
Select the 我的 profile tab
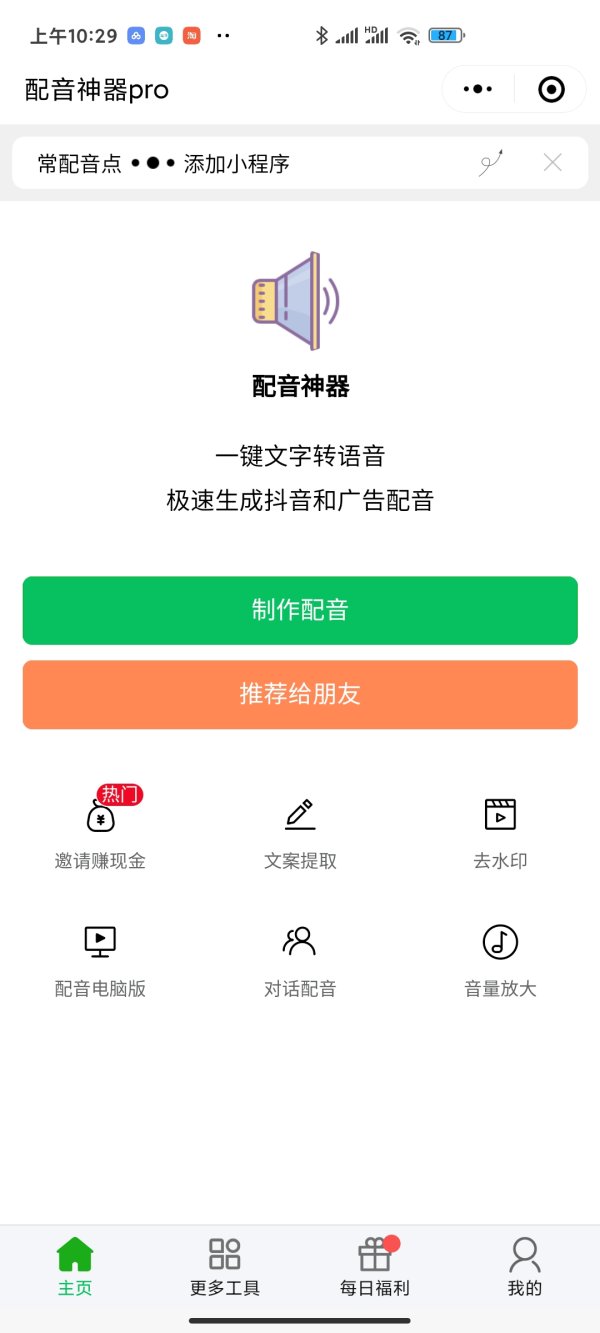pyautogui.click(x=524, y=1266)
